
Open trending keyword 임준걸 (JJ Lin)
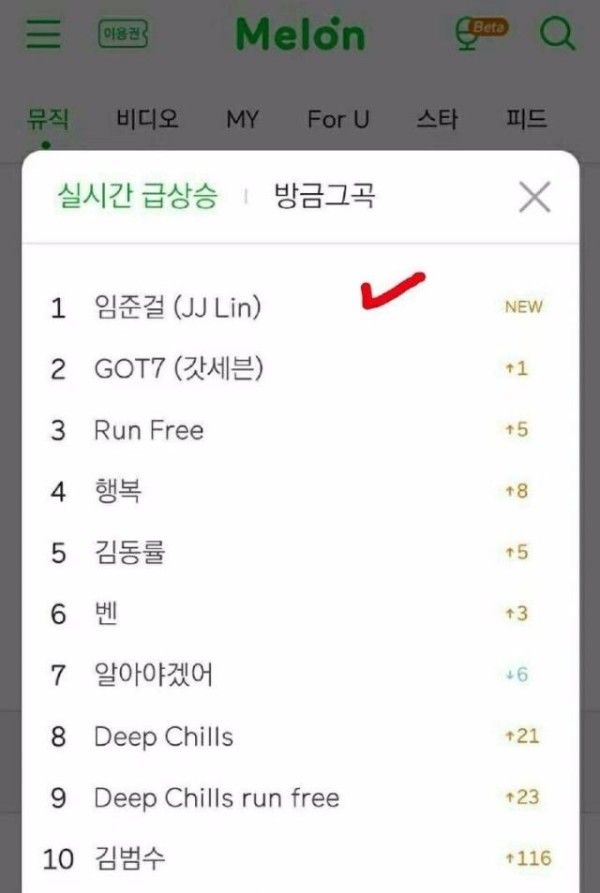pyautogui.click(x=177, y=307)
